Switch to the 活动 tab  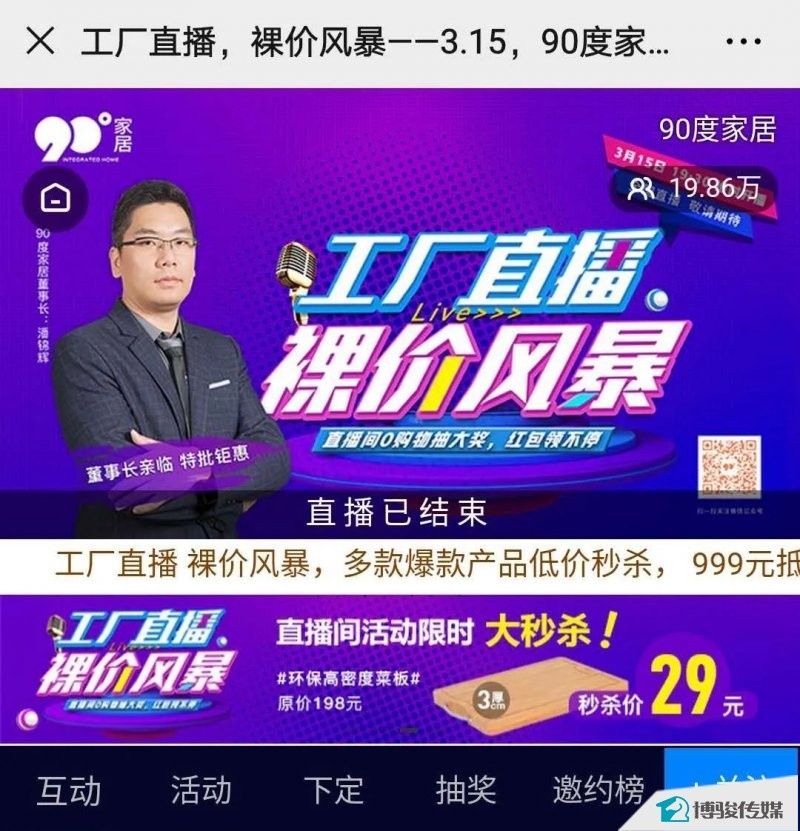pos(200,790)
